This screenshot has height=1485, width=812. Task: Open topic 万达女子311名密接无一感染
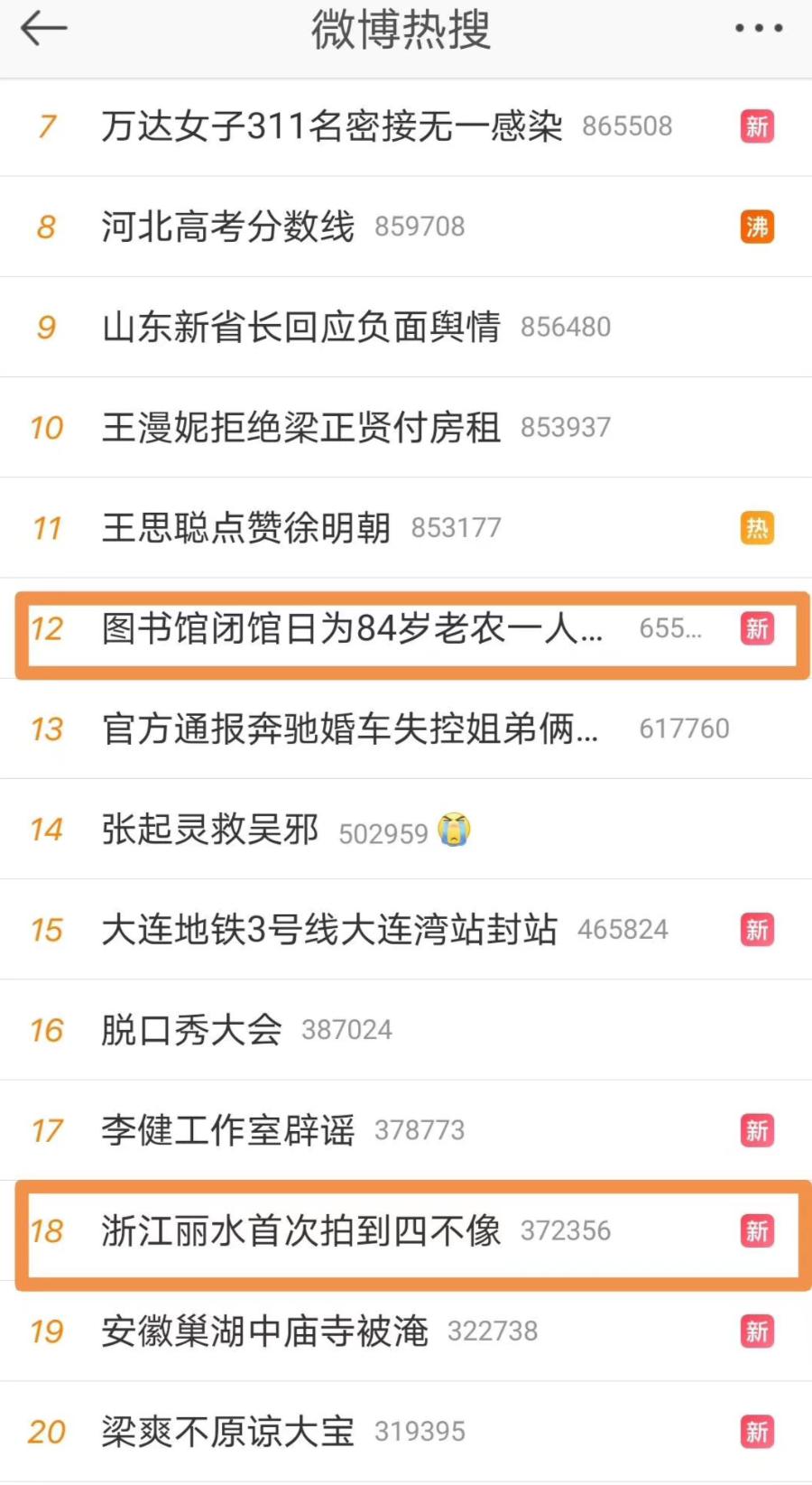[332, 126]
